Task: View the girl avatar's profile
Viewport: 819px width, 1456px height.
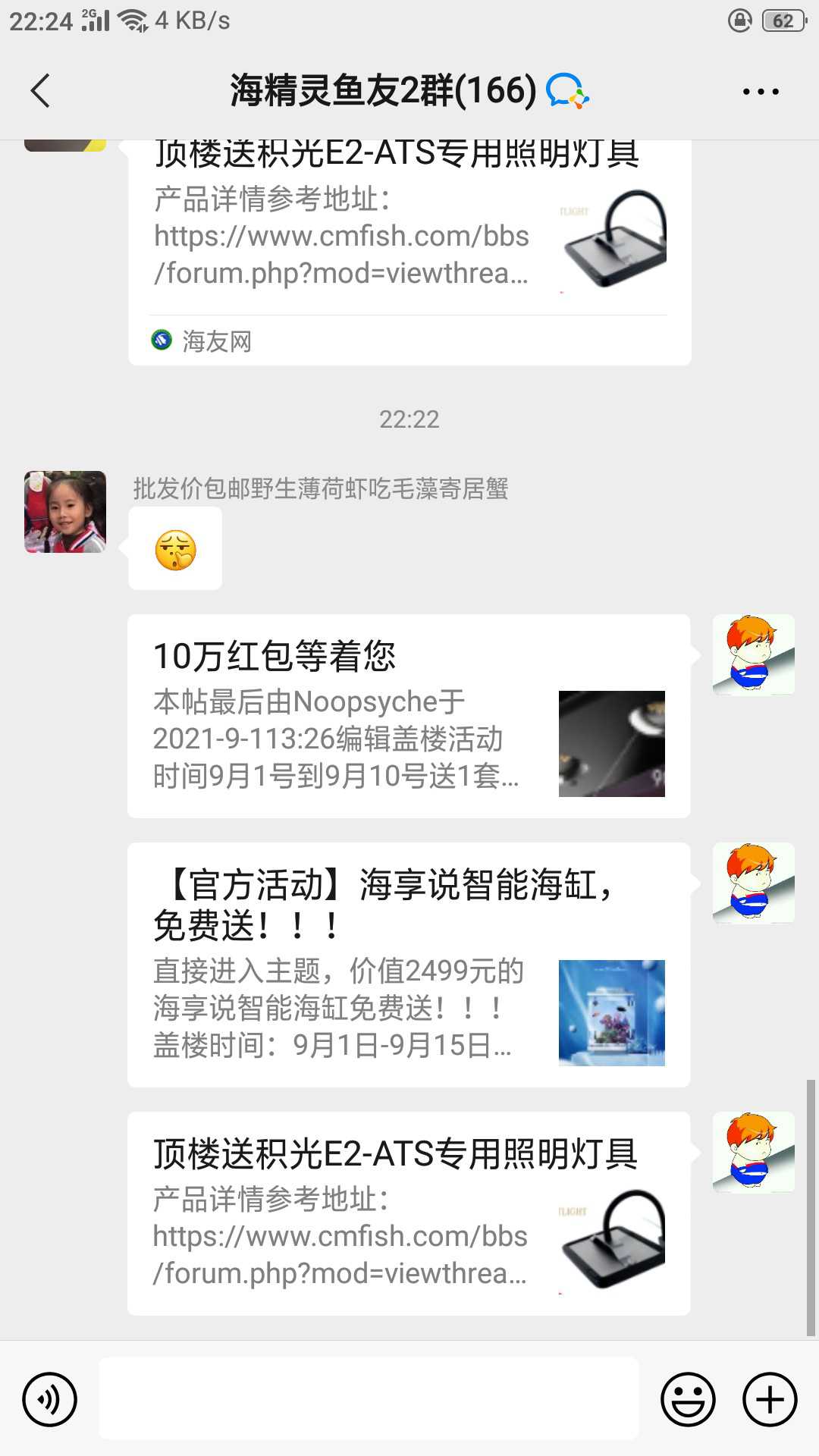Action: point(65,512)
